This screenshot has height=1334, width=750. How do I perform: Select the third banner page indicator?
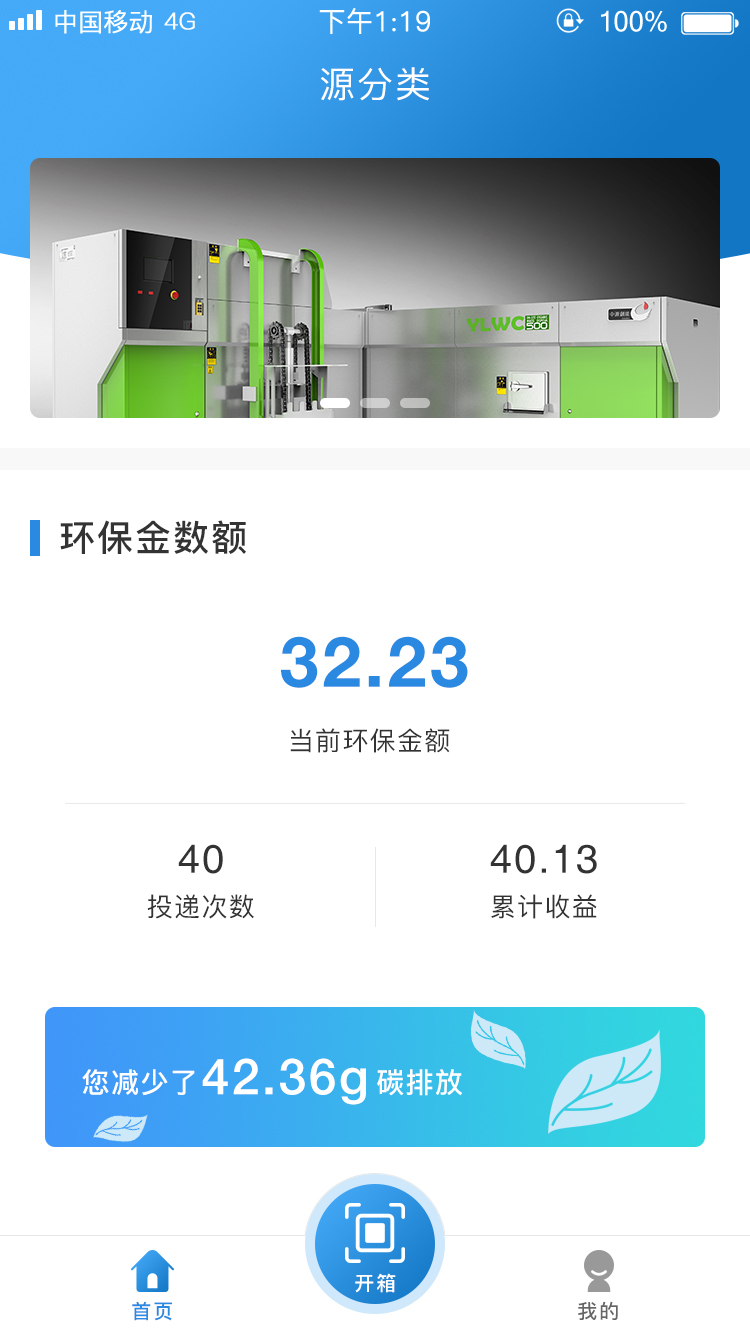415,403
